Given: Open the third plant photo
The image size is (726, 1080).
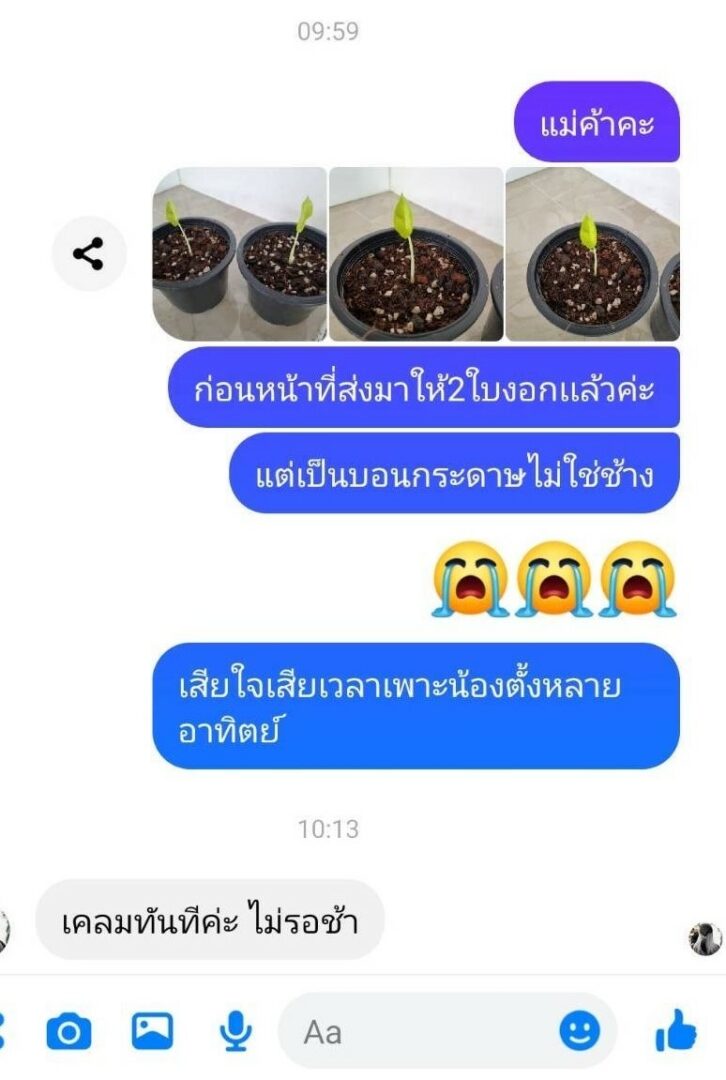Looking at the screenshot, I should [x=592, y=255].
